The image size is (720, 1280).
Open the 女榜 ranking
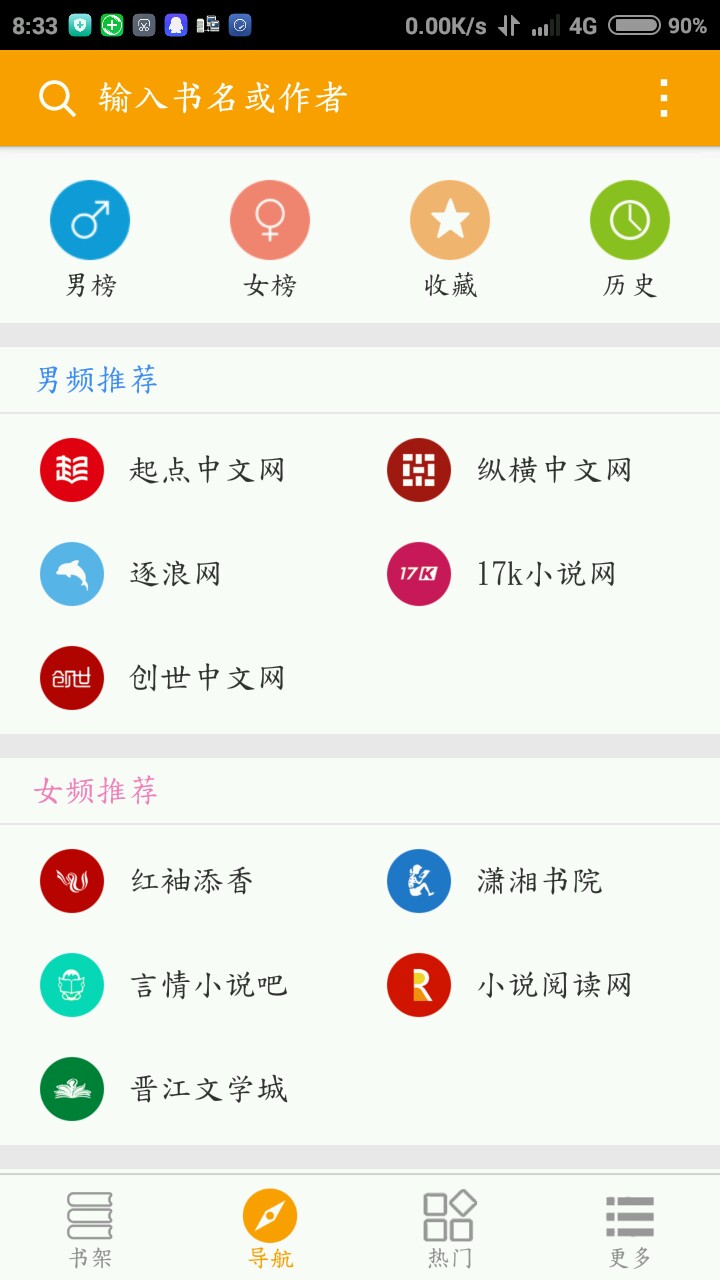coord(270,238)
